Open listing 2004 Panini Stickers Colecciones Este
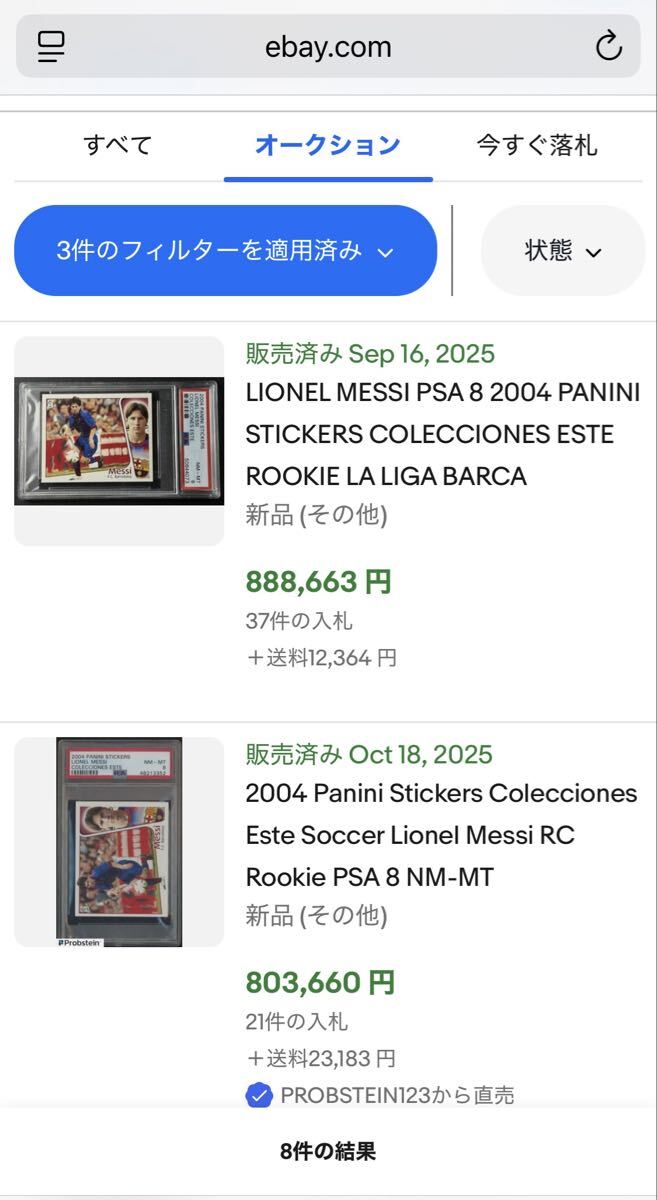 click(x=441, y=835)
